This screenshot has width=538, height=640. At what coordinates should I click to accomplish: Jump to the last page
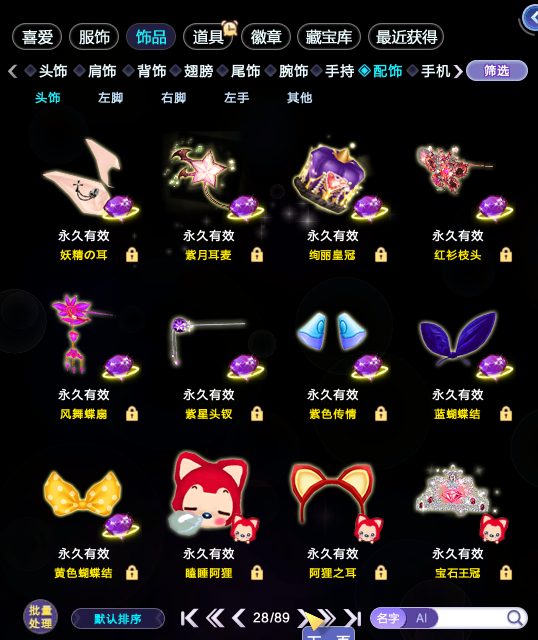click(x=352, y=618)
